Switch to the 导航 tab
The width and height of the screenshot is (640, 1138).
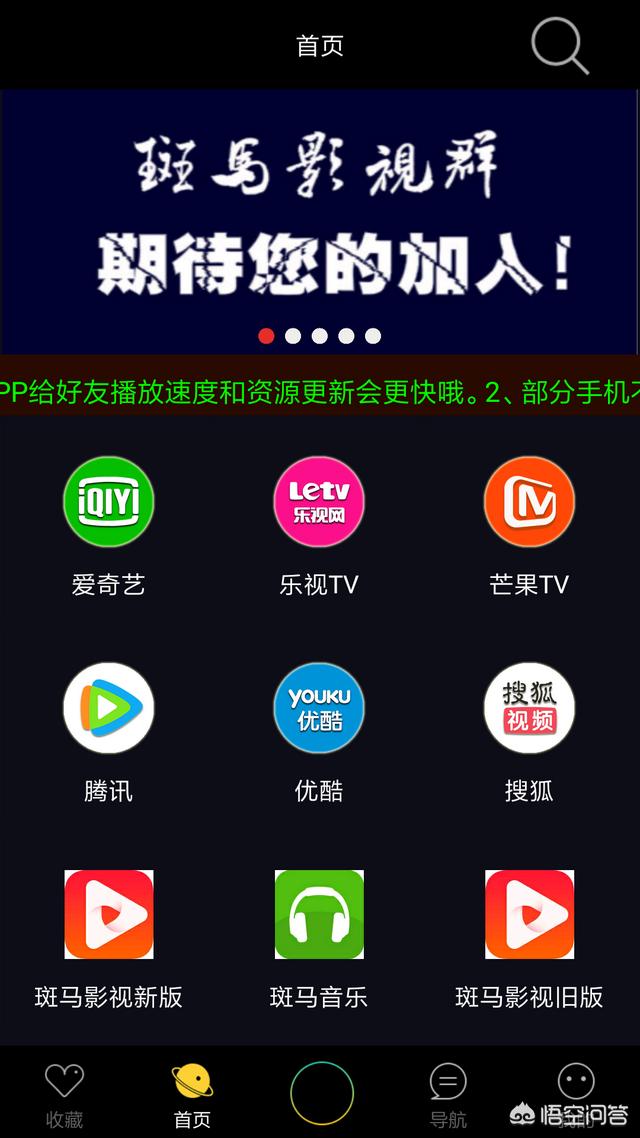(x=448, y=1095)
